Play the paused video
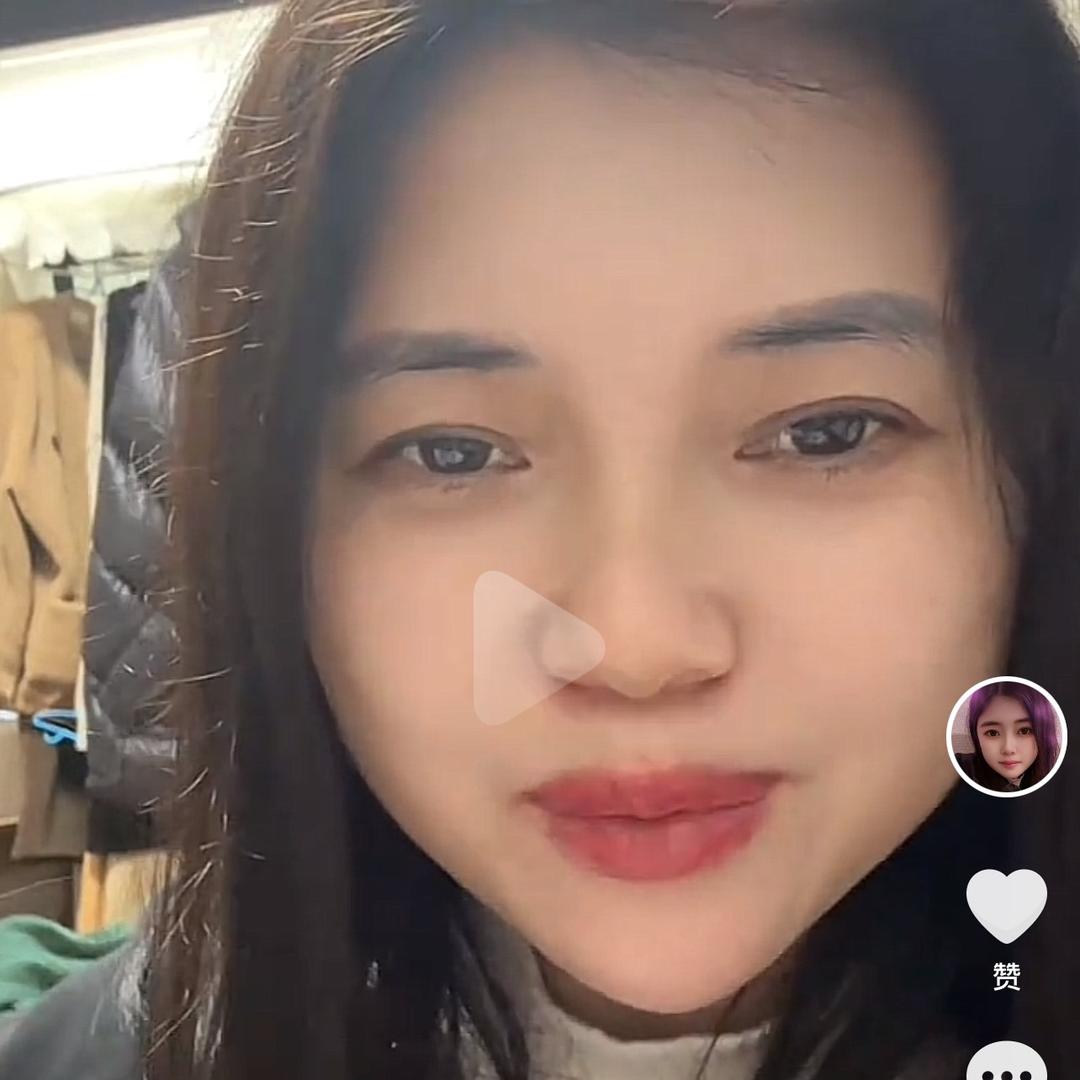The width and height of the screenshot is (1080, 1080). coord(536,647)
